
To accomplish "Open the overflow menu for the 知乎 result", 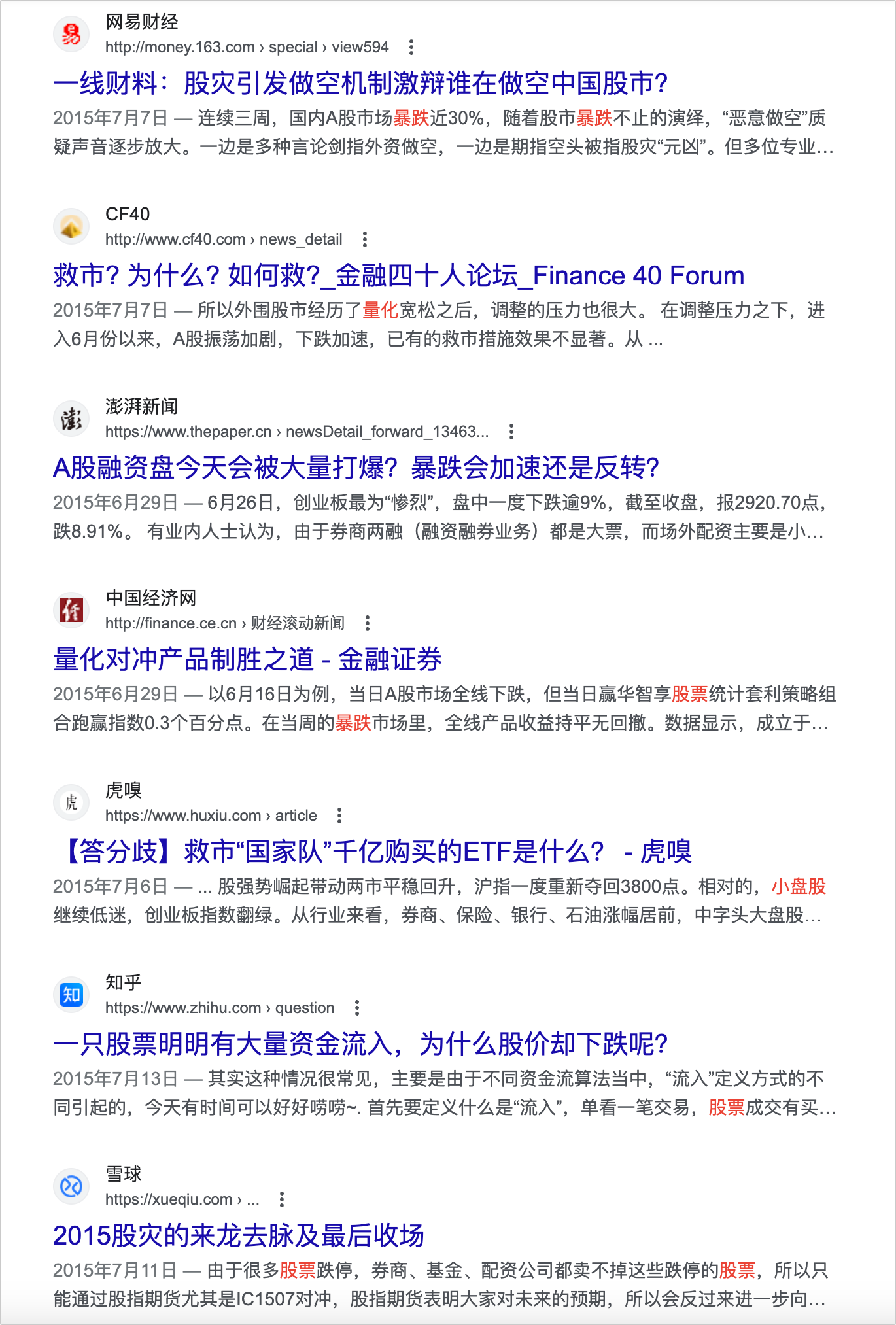I will pos(356,1008).
